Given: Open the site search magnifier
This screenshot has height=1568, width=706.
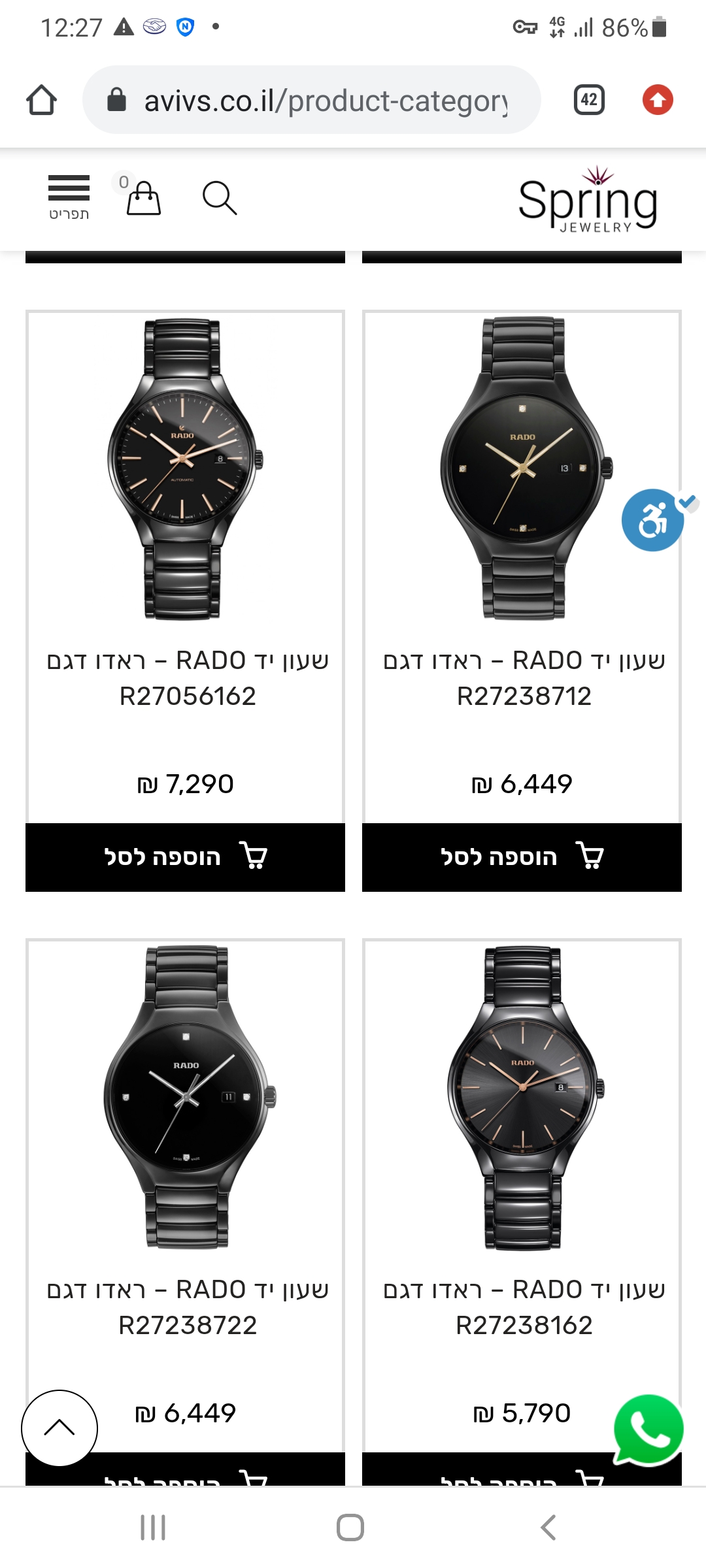Looking at the screenshot, I should tap(219, 198).
